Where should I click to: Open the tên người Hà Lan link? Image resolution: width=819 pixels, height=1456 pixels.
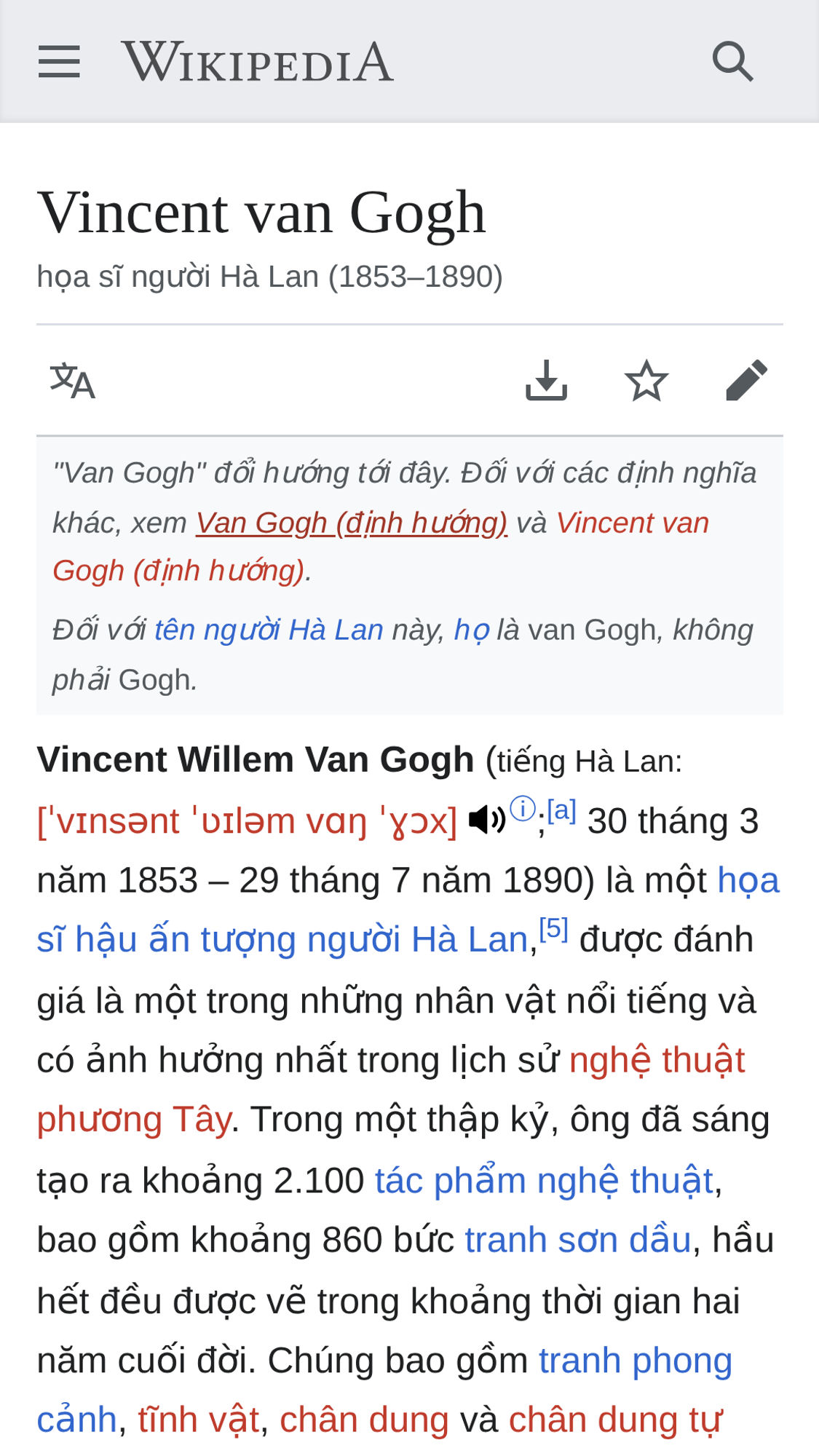[x=269, y=630]
